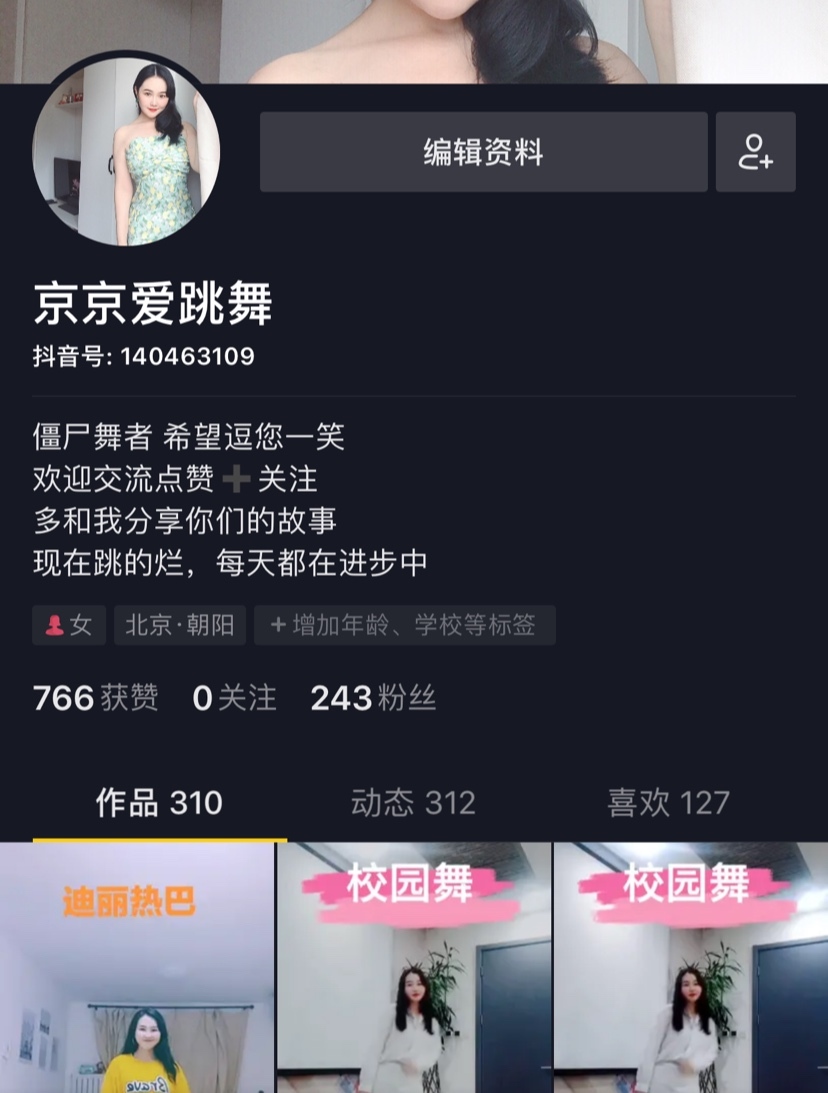Open the 766 获赞 likes count

point(95,698)
